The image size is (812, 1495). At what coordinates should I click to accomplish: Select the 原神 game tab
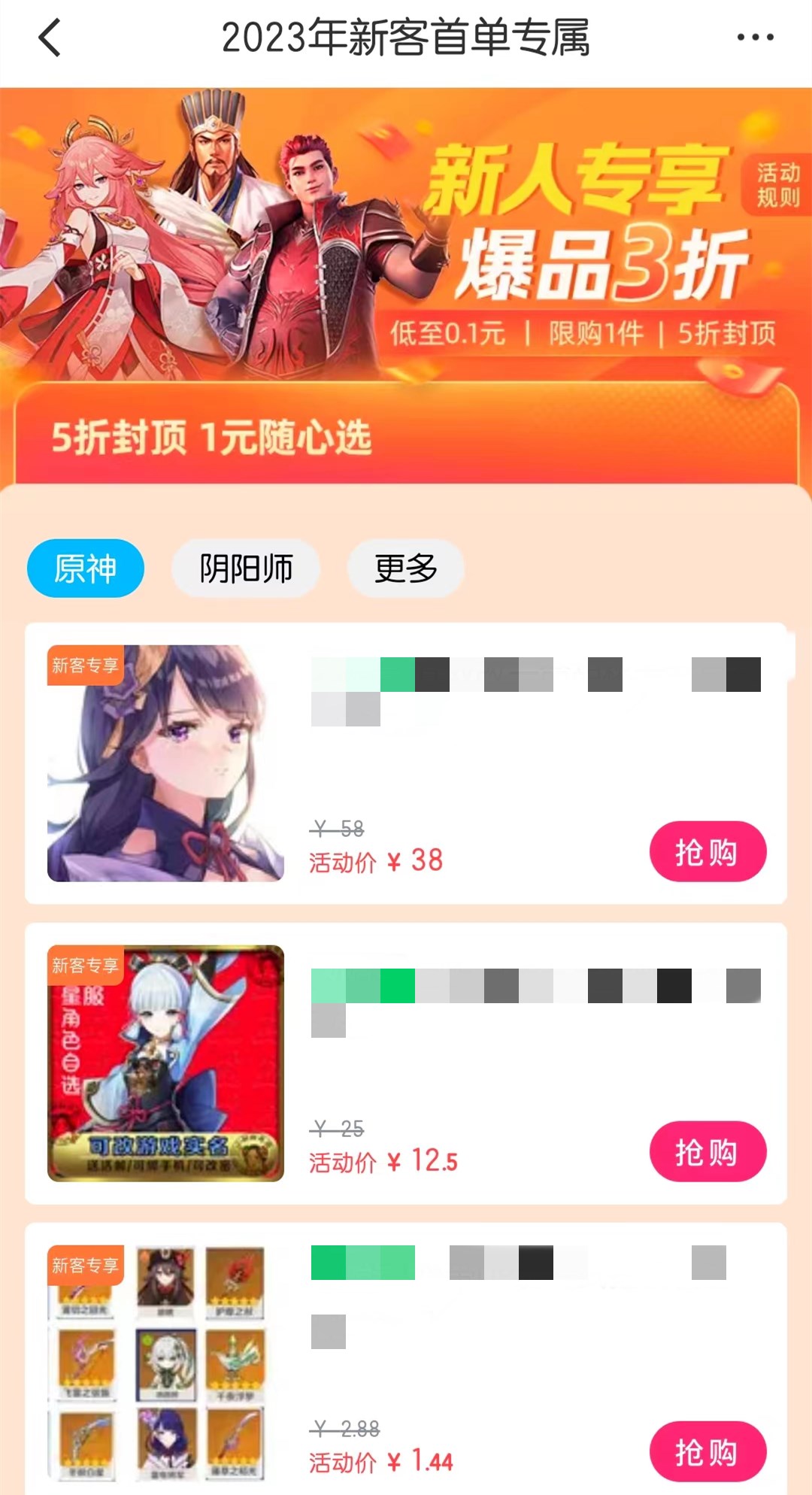[x=85, y=569]
